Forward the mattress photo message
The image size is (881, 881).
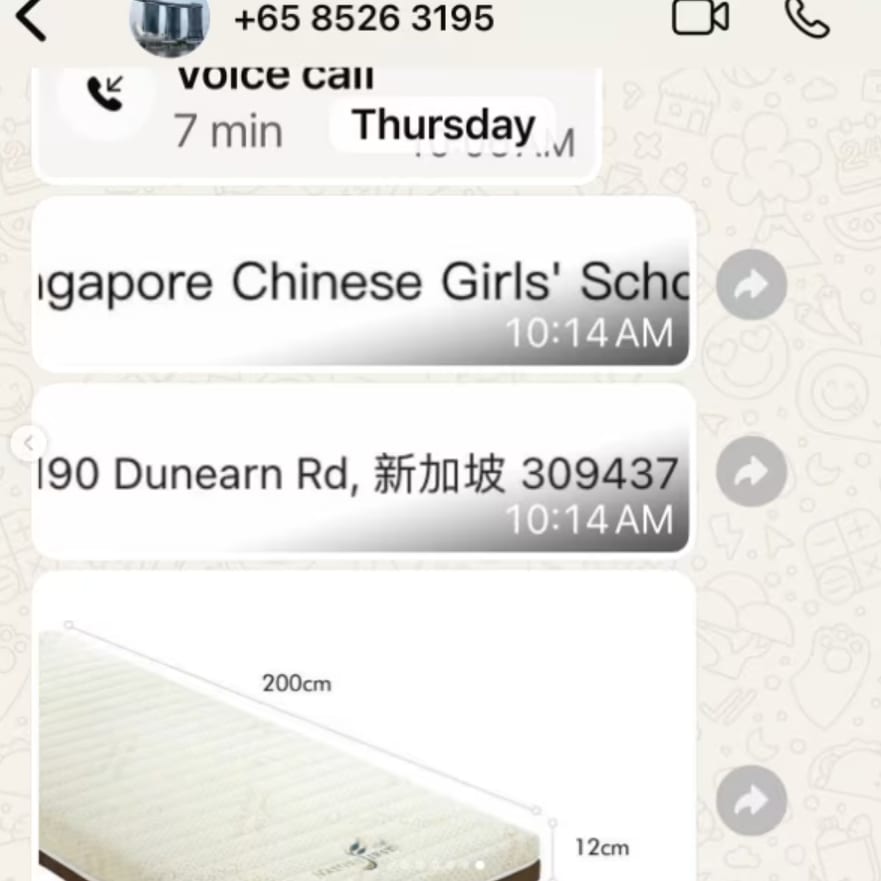(751, 800)
